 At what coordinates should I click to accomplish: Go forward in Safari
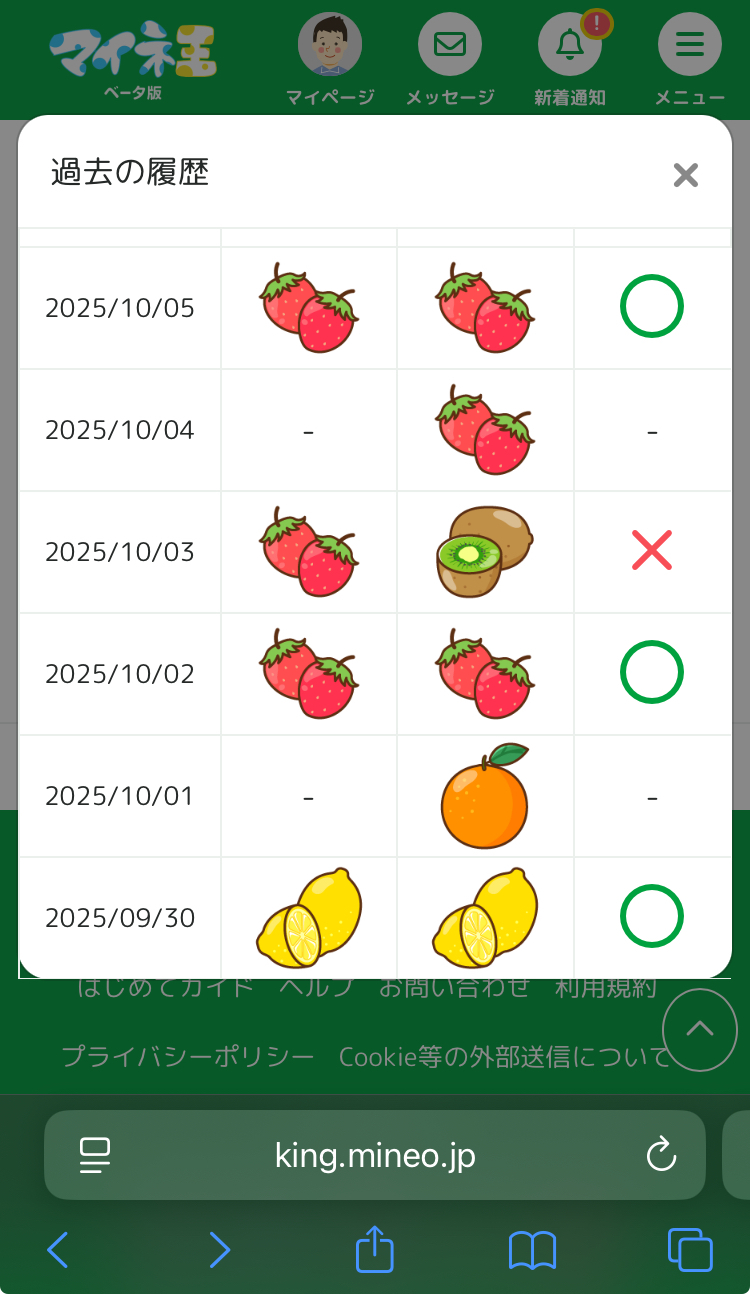click(218, 1250)
